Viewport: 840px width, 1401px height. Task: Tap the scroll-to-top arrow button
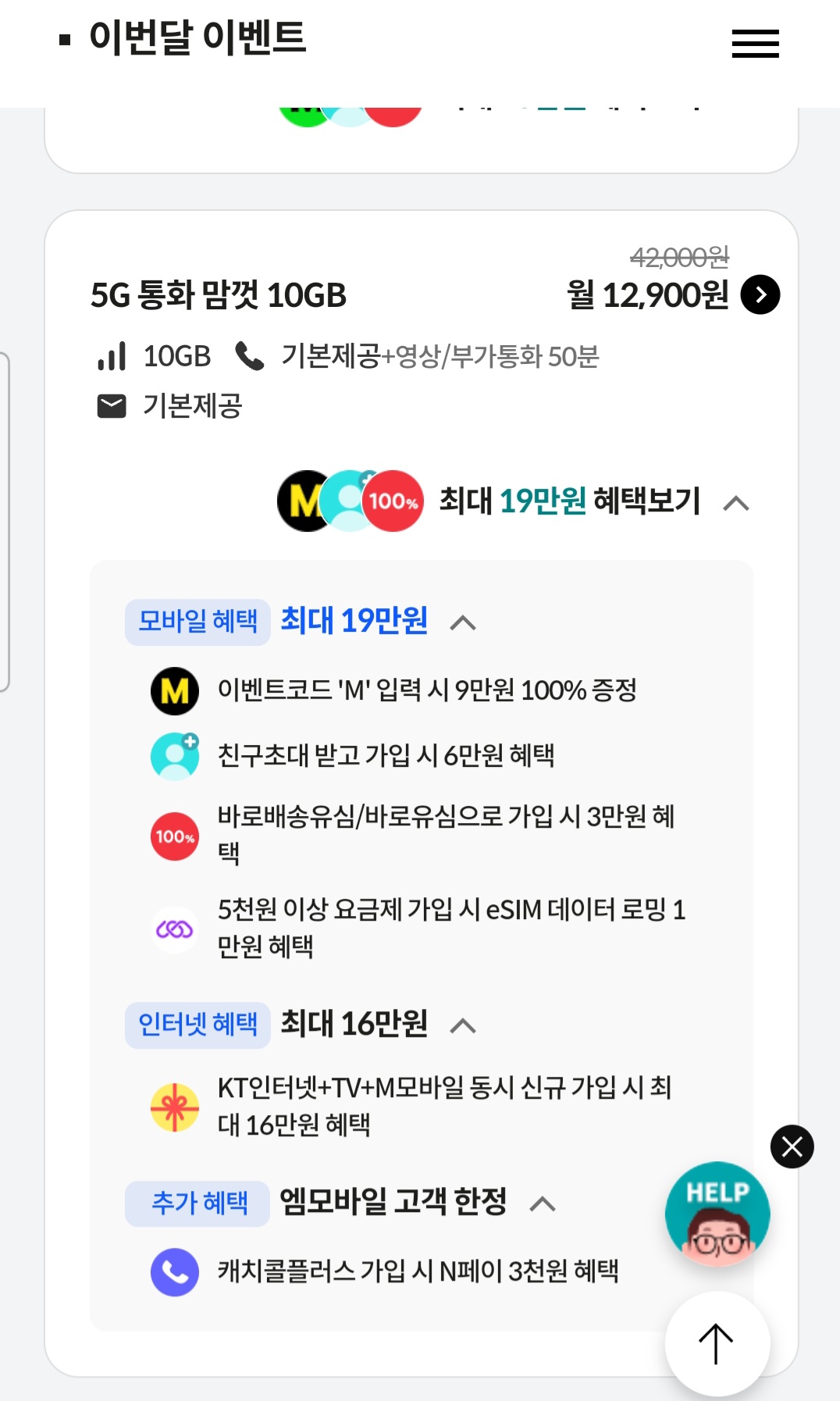coord(716,1344)
